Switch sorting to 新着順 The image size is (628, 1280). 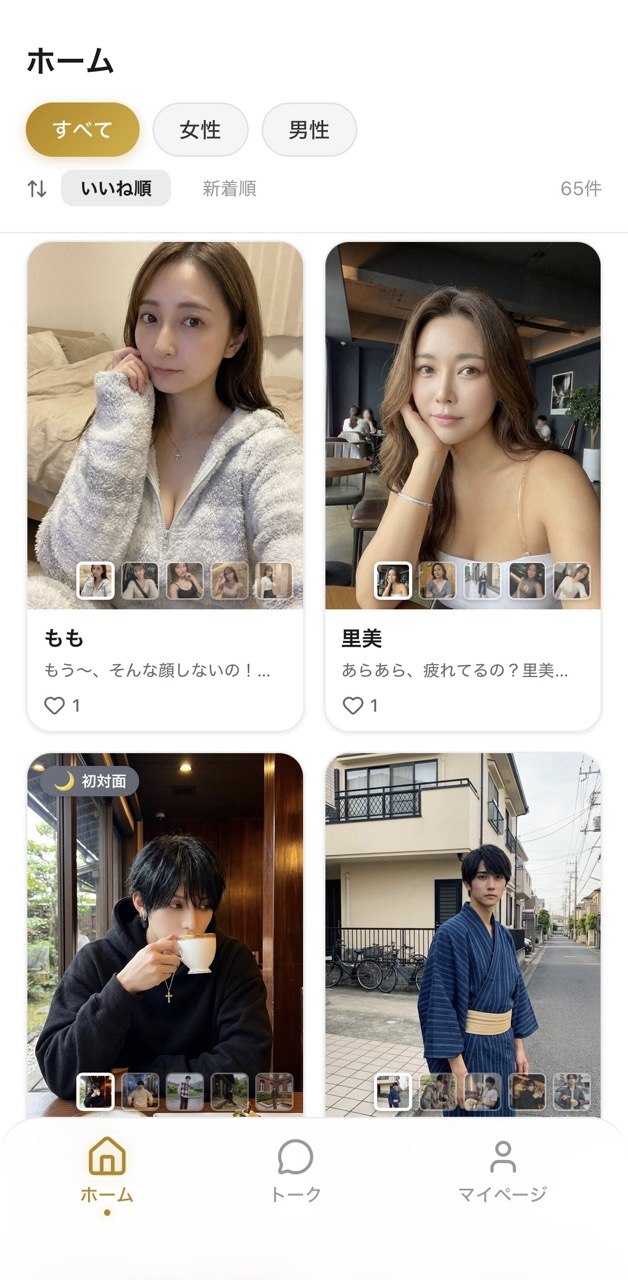click(x=229, y=188)
